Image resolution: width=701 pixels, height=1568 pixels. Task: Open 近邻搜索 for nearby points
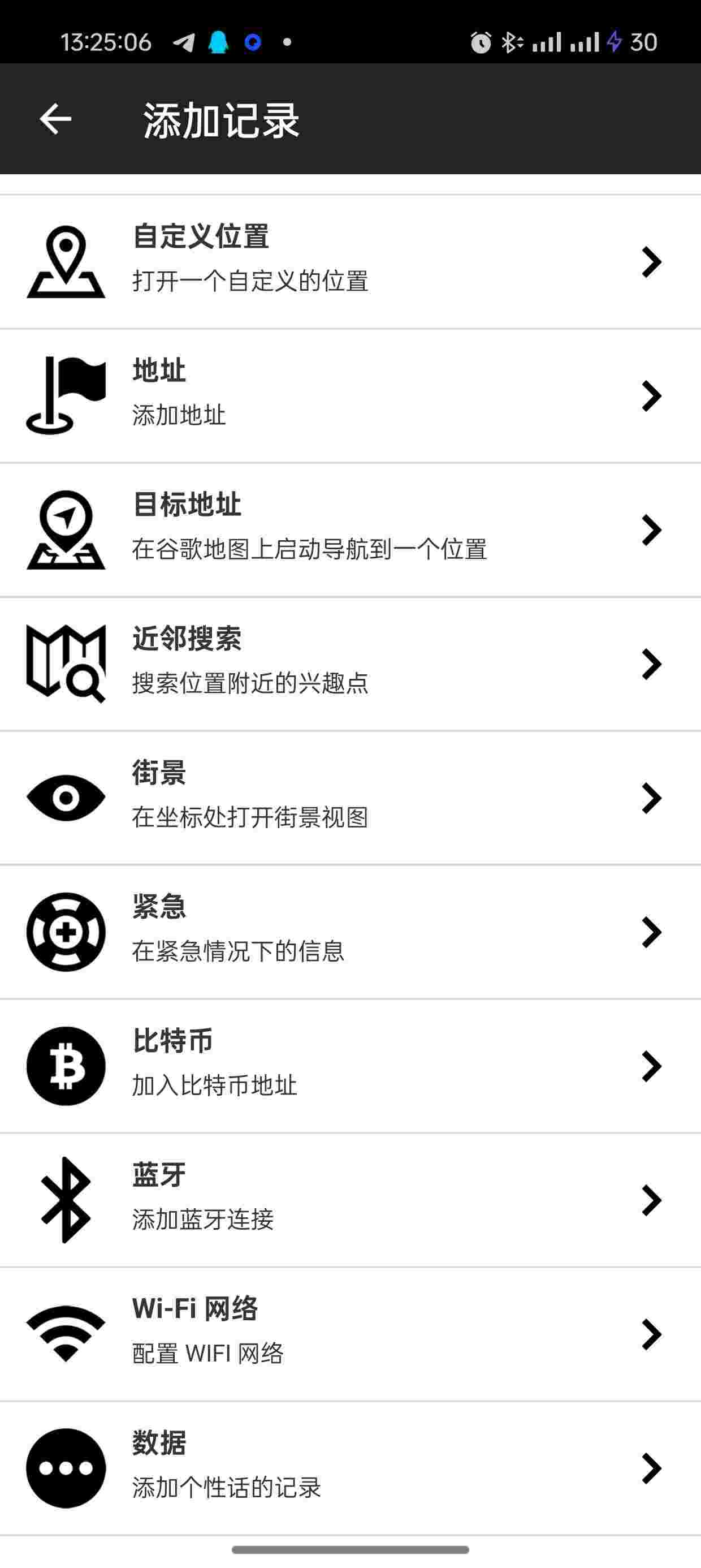click(350, 664)
